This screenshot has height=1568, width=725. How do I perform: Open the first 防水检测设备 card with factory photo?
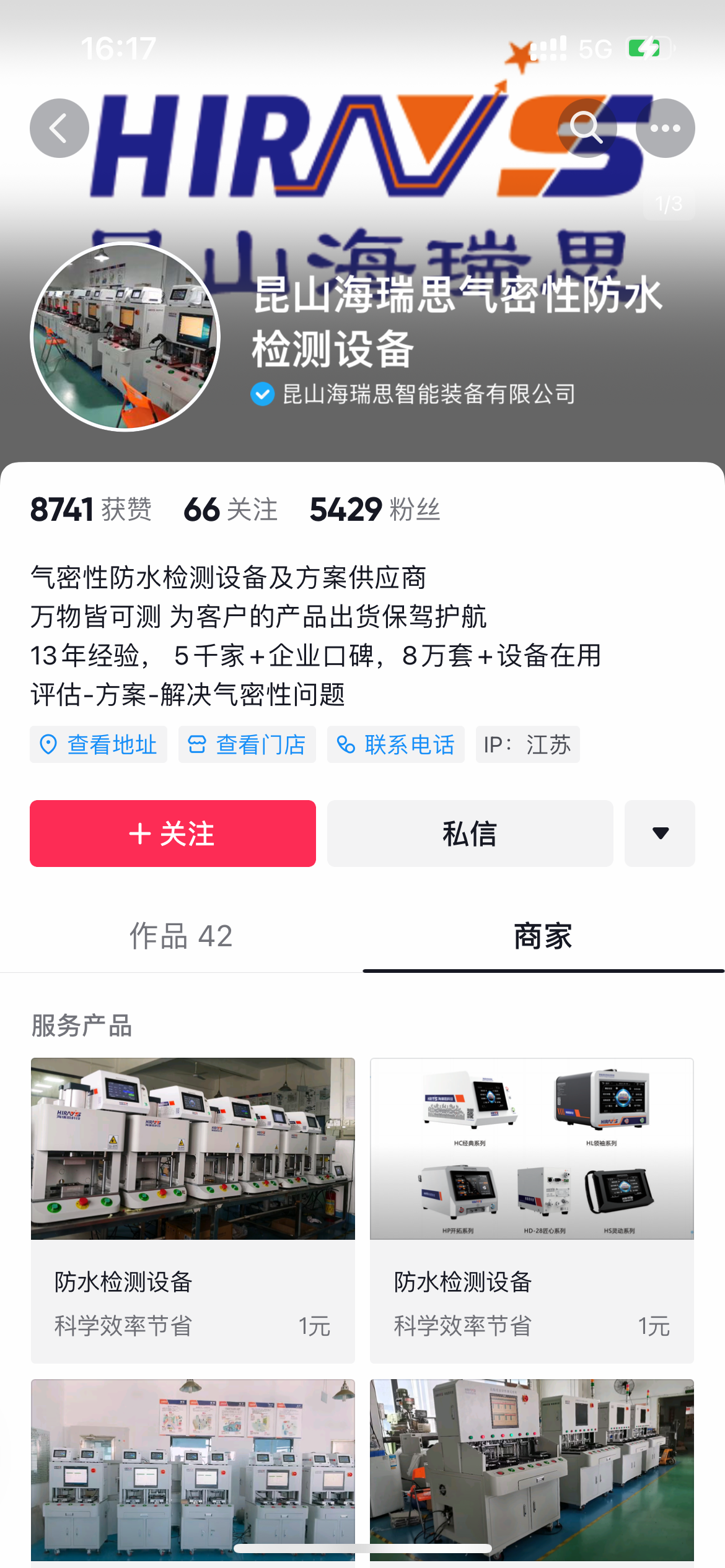(193, 1210)
